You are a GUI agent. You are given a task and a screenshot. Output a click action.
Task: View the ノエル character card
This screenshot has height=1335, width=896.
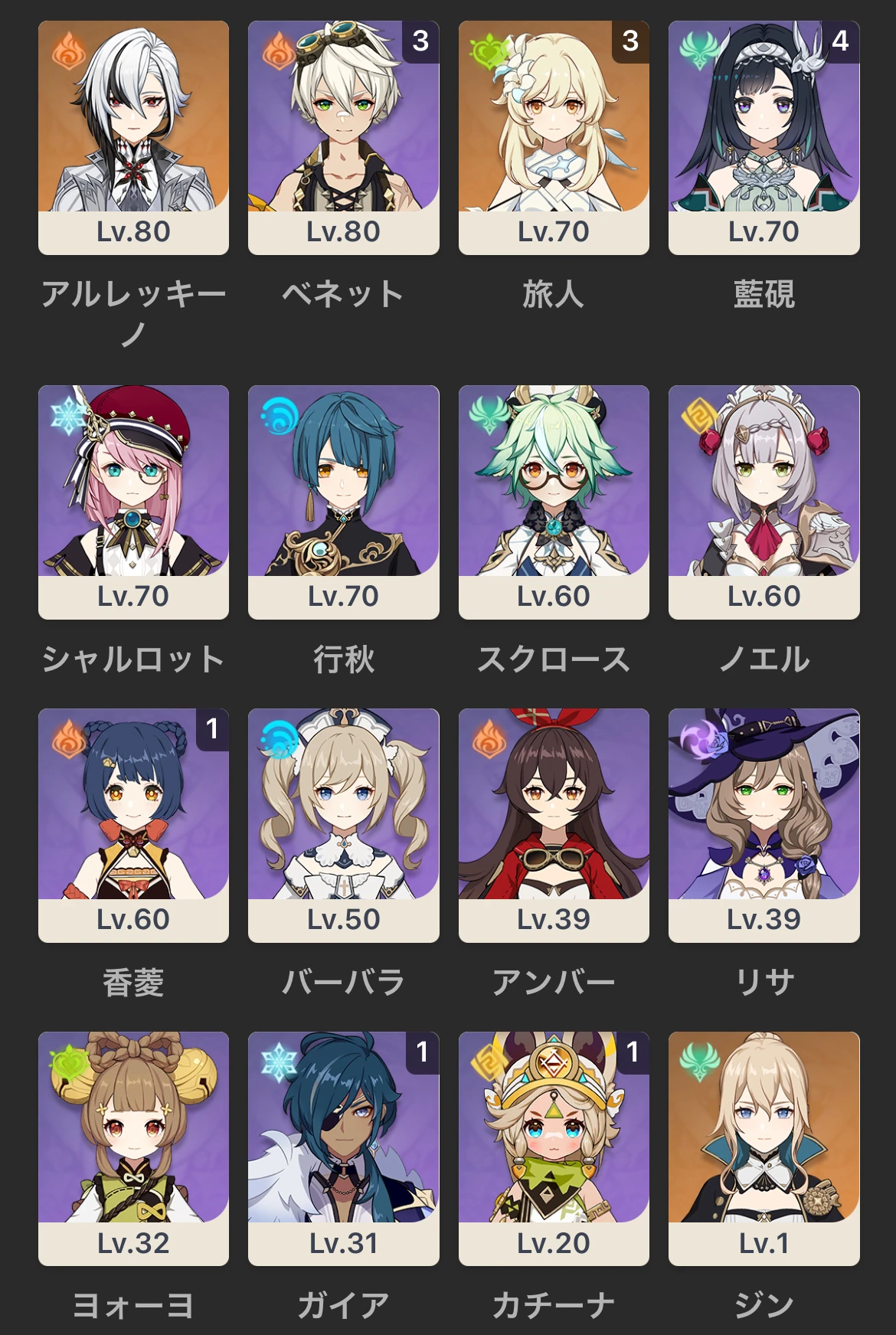click(764, 502)
